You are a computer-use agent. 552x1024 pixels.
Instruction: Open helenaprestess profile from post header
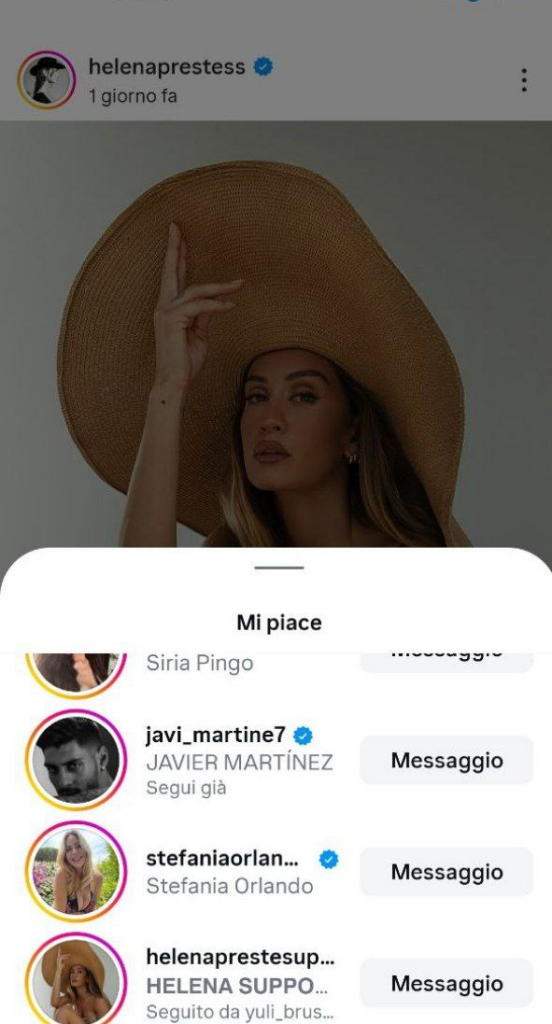click(167, 67)
